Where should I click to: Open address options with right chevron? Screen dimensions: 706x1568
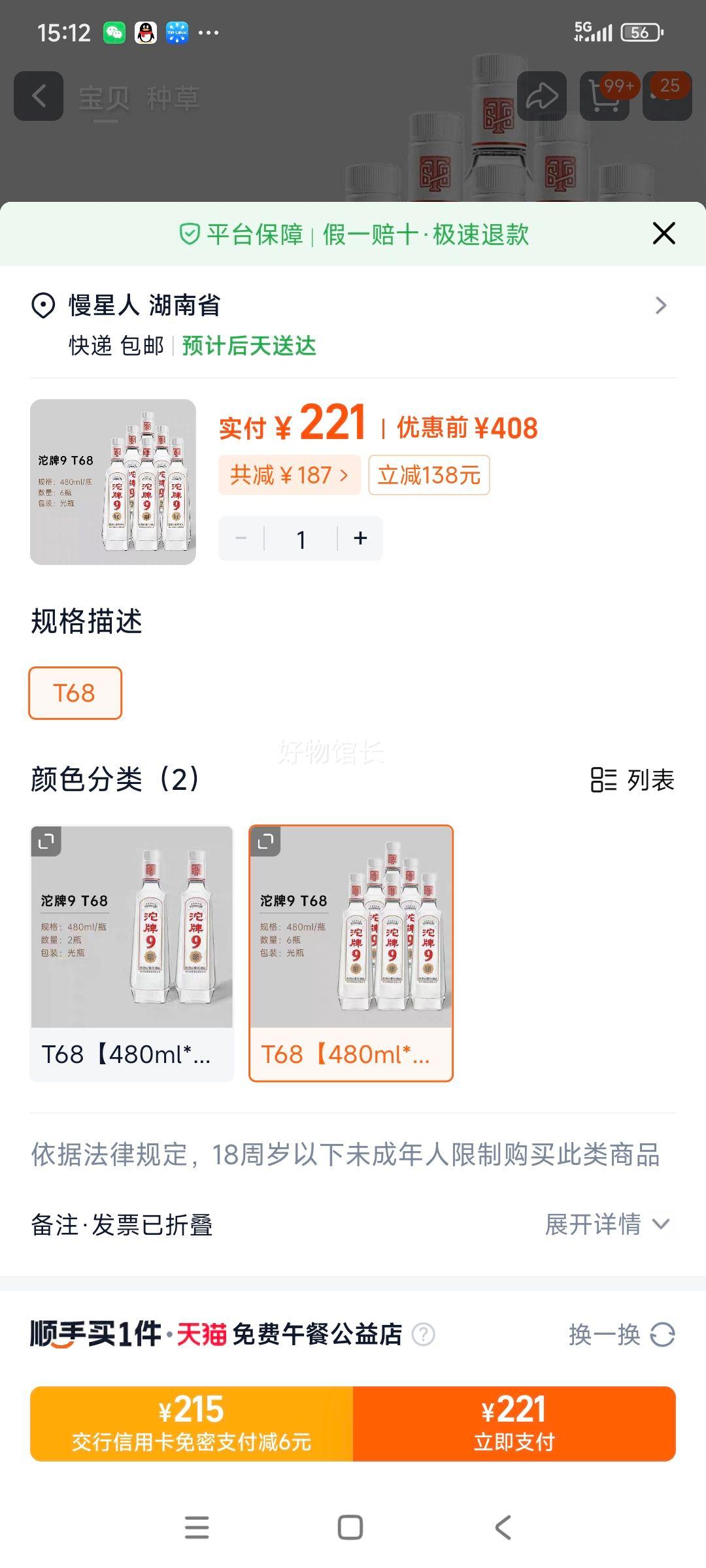[x=662, y=304]
